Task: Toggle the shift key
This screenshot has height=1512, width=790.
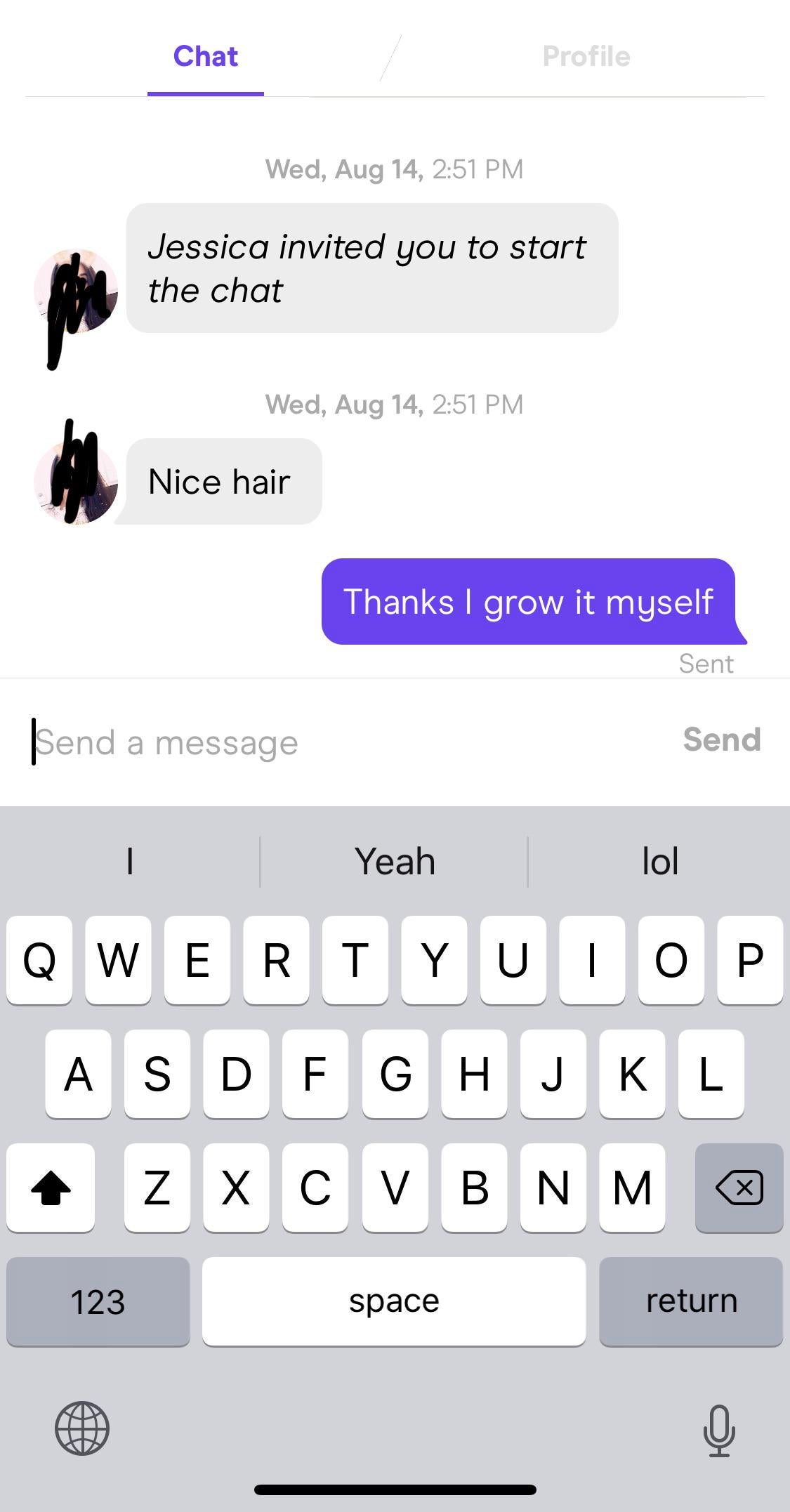Action: point(51,1188)
